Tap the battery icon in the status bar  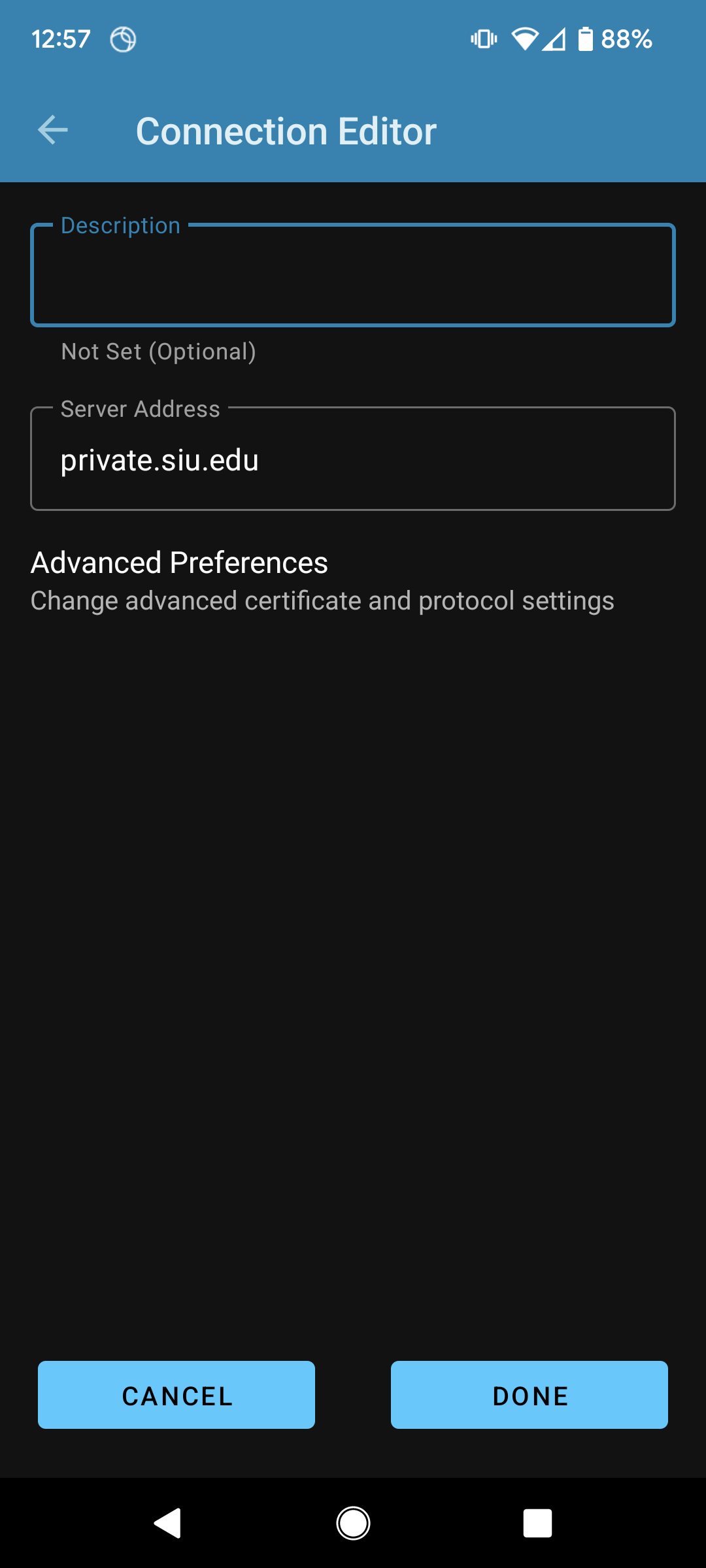pyautogui.click(x=585, y=39)
